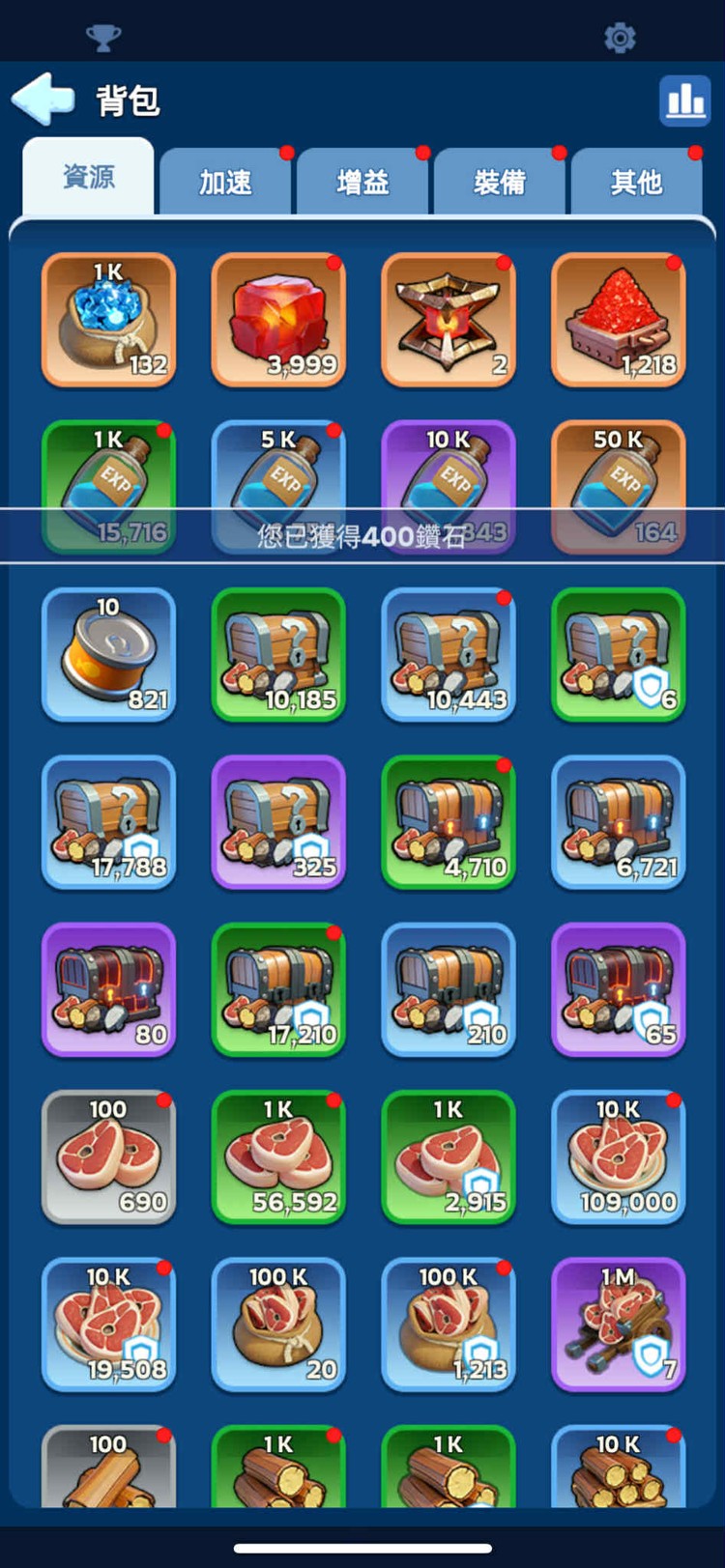The width and height of the screenshot is (725, 1568).
Task: Open the 1K blue gem bag item
Action: [x=108, y=320]
